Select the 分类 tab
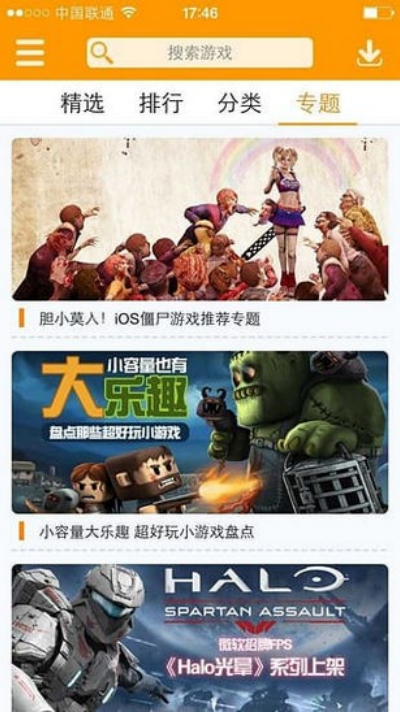 (x=239, y=103)
